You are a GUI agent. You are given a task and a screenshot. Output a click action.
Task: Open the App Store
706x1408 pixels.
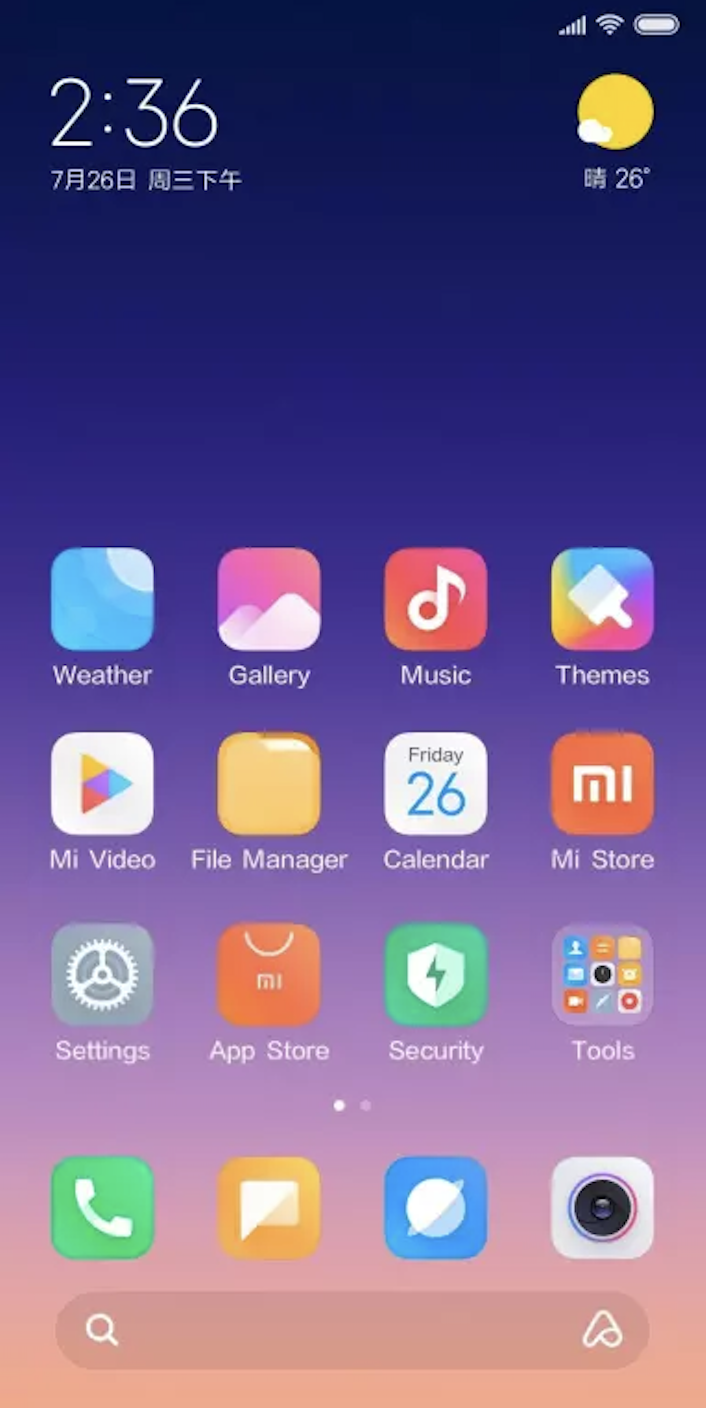pyautogui.click(x=269, y=974)
